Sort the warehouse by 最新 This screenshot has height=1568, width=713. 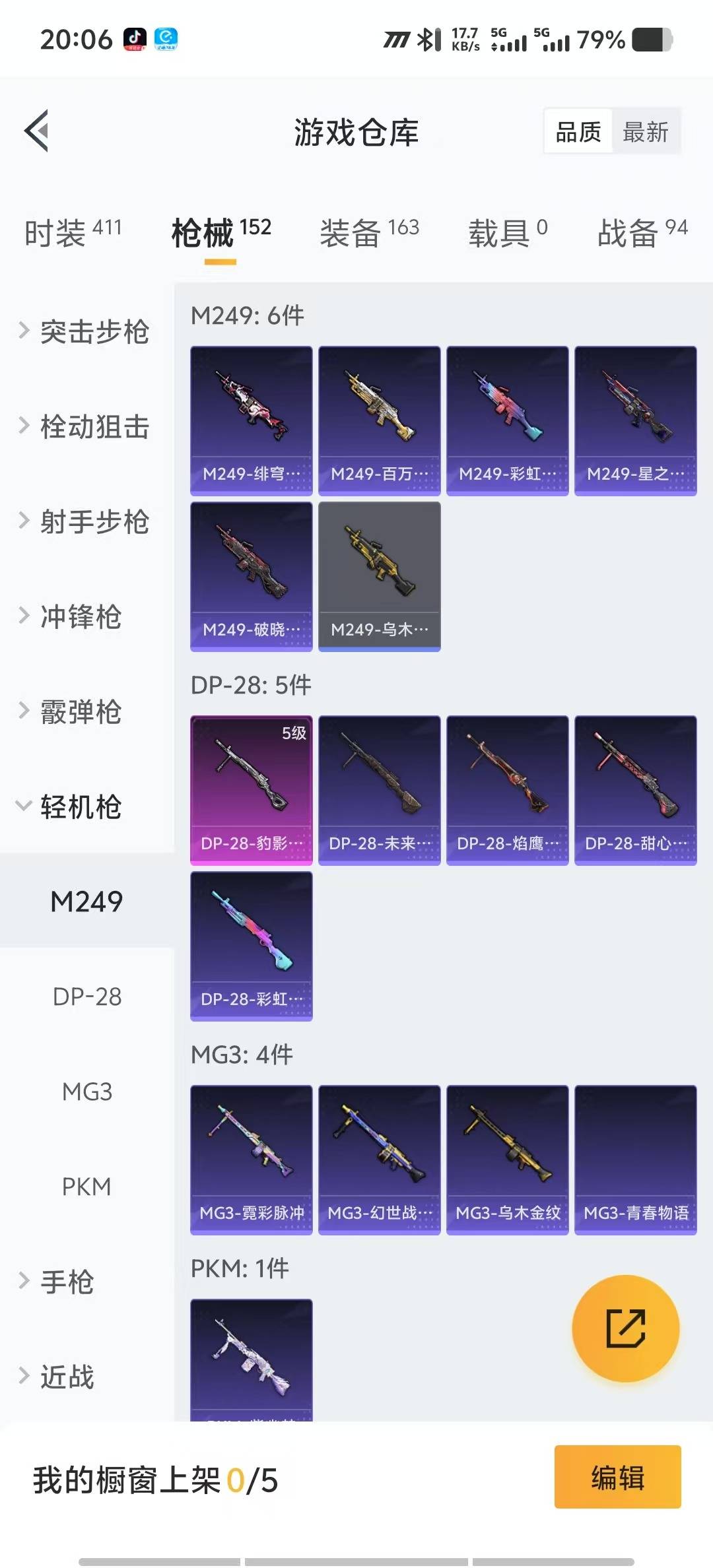pos(645,132)
